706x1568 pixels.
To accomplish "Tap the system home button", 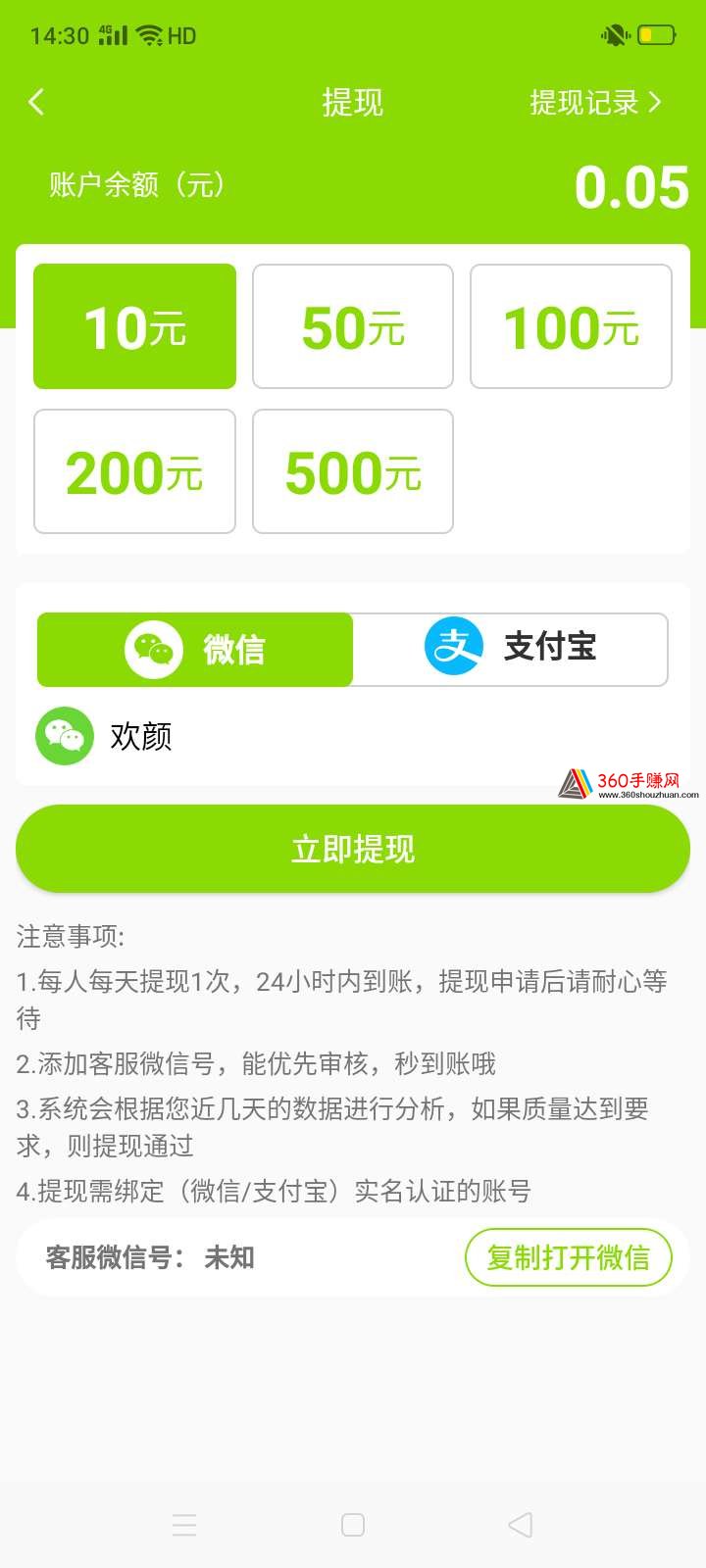I will pos(353,1525).
